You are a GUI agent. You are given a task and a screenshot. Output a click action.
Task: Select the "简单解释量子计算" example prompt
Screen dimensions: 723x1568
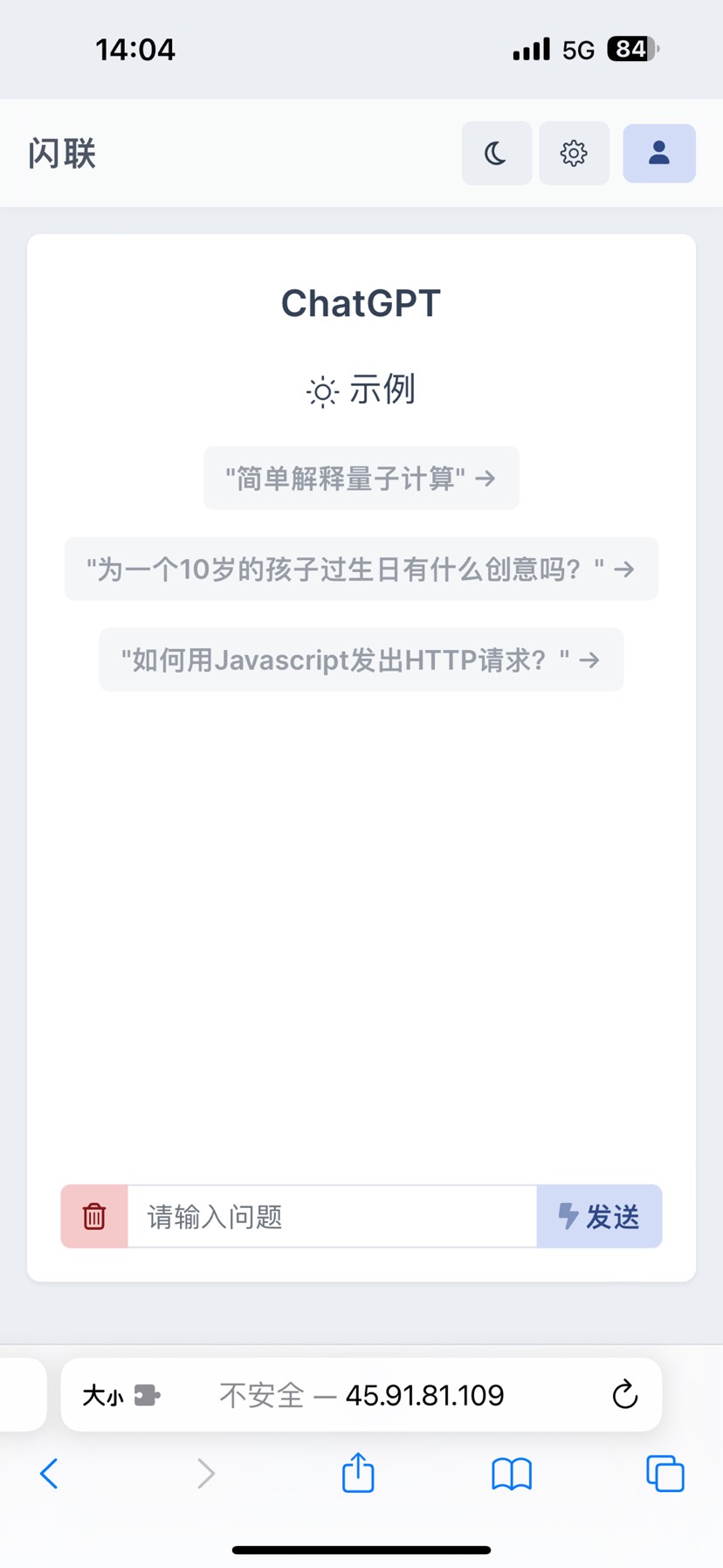click(x=361, y=478)
